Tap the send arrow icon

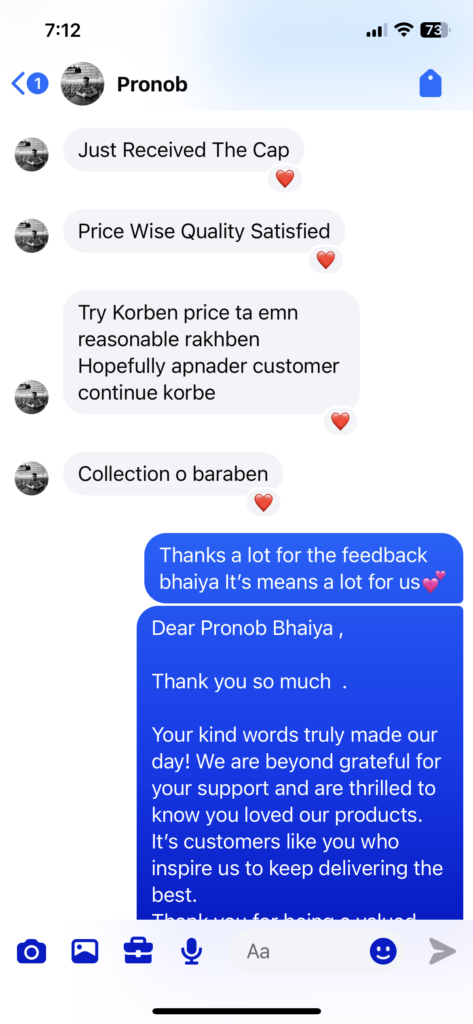click(x=442, y=951)
